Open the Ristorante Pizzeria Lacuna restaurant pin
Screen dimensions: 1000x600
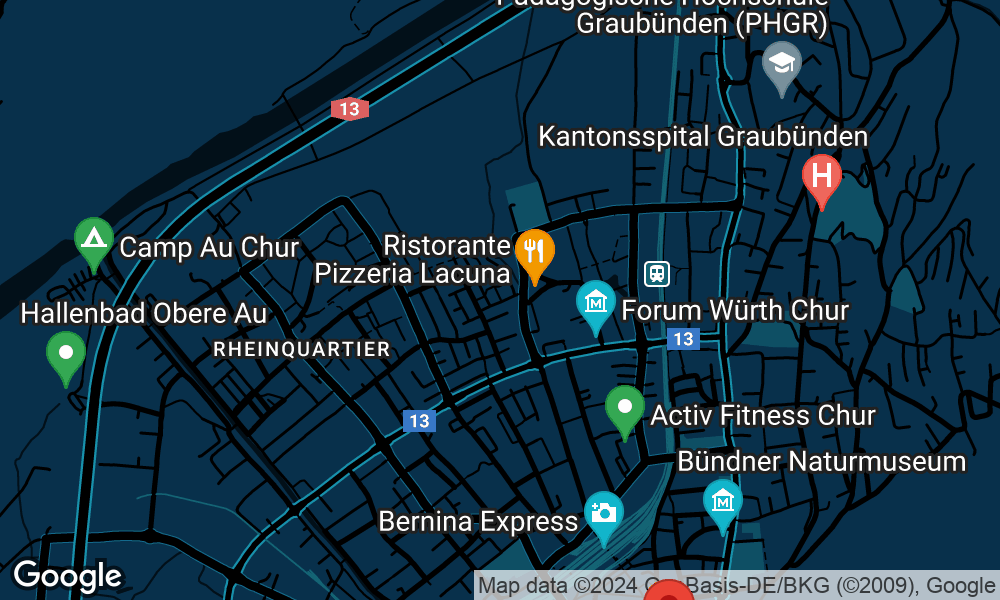(534, 250)
